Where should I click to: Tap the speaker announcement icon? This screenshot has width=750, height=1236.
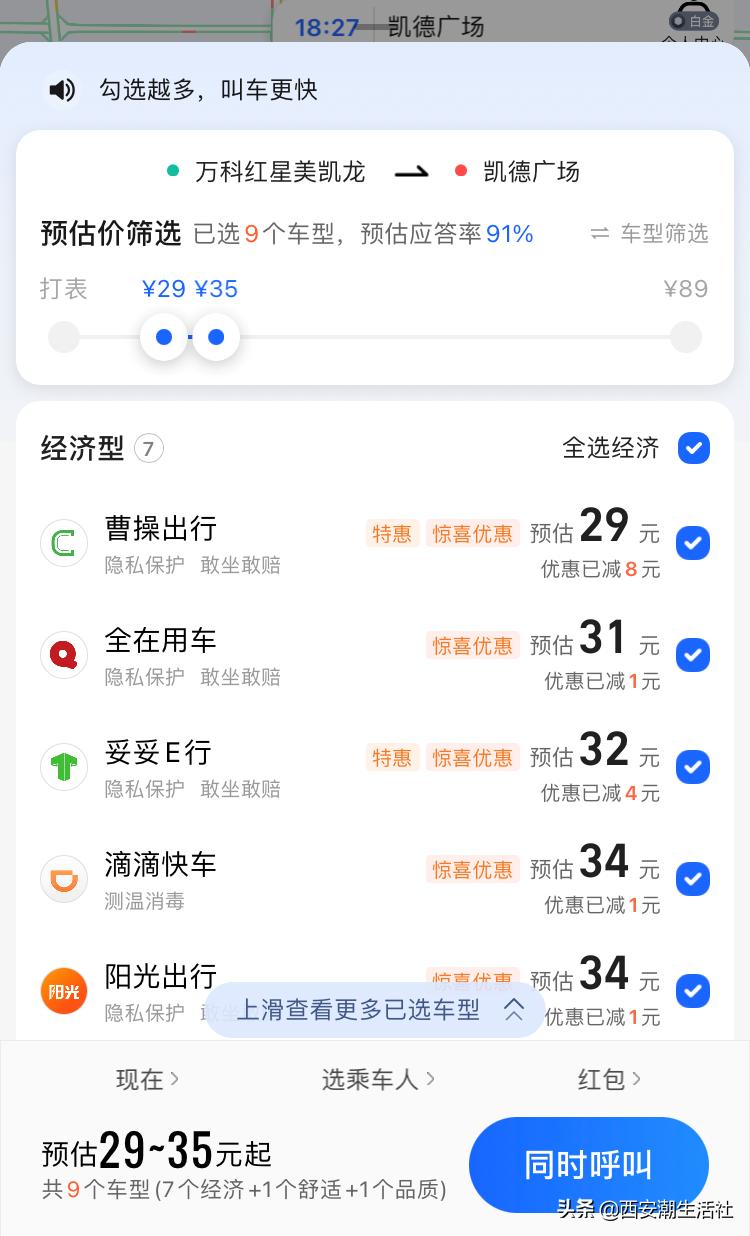coord(63,90)
